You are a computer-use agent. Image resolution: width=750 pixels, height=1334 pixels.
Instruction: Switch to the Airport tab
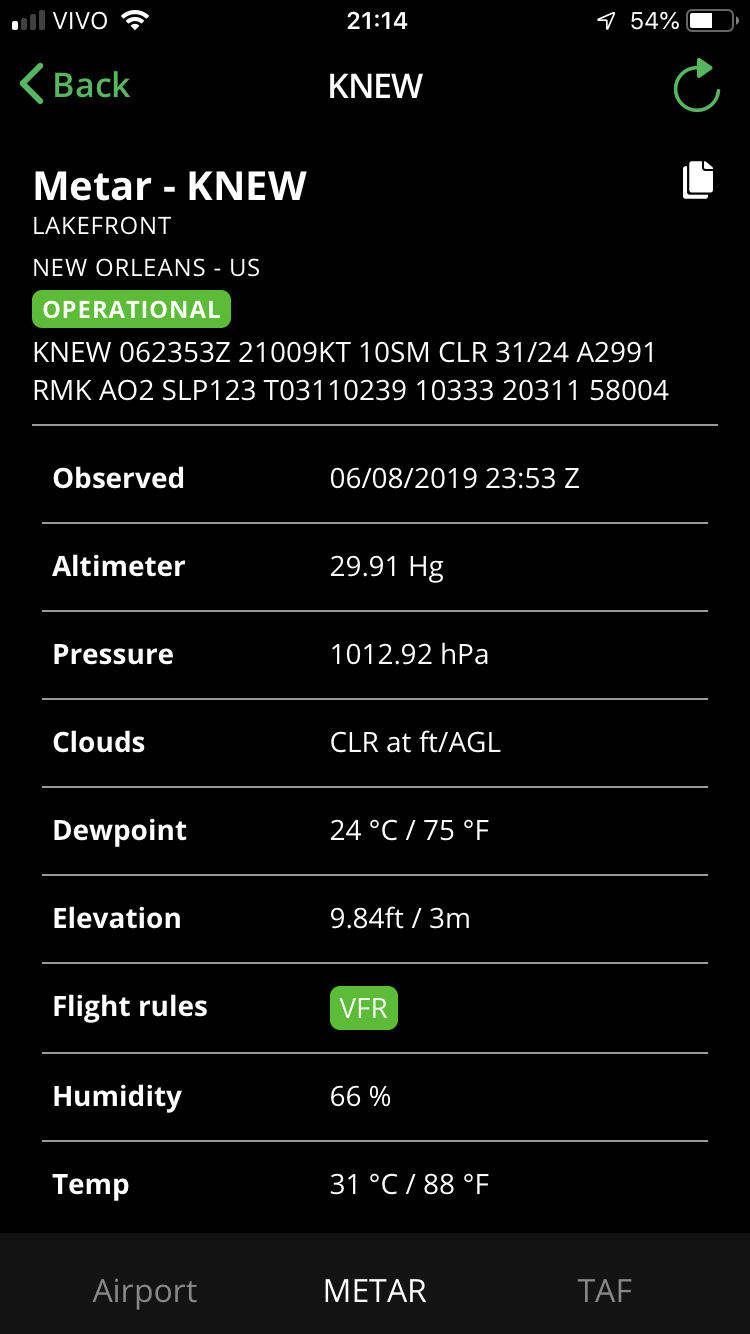(x=145, y=1290)
